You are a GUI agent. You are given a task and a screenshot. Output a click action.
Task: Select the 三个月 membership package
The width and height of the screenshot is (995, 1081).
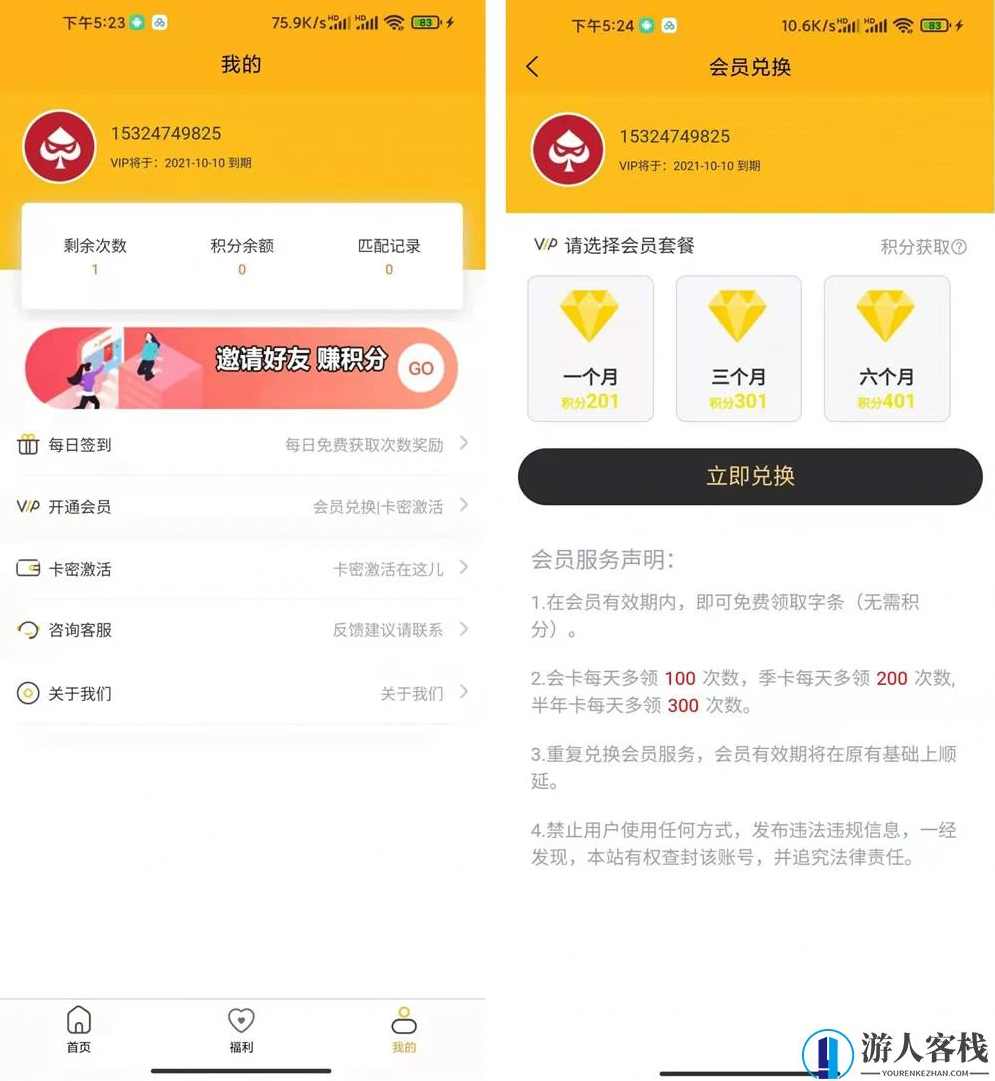click(738, 348)
